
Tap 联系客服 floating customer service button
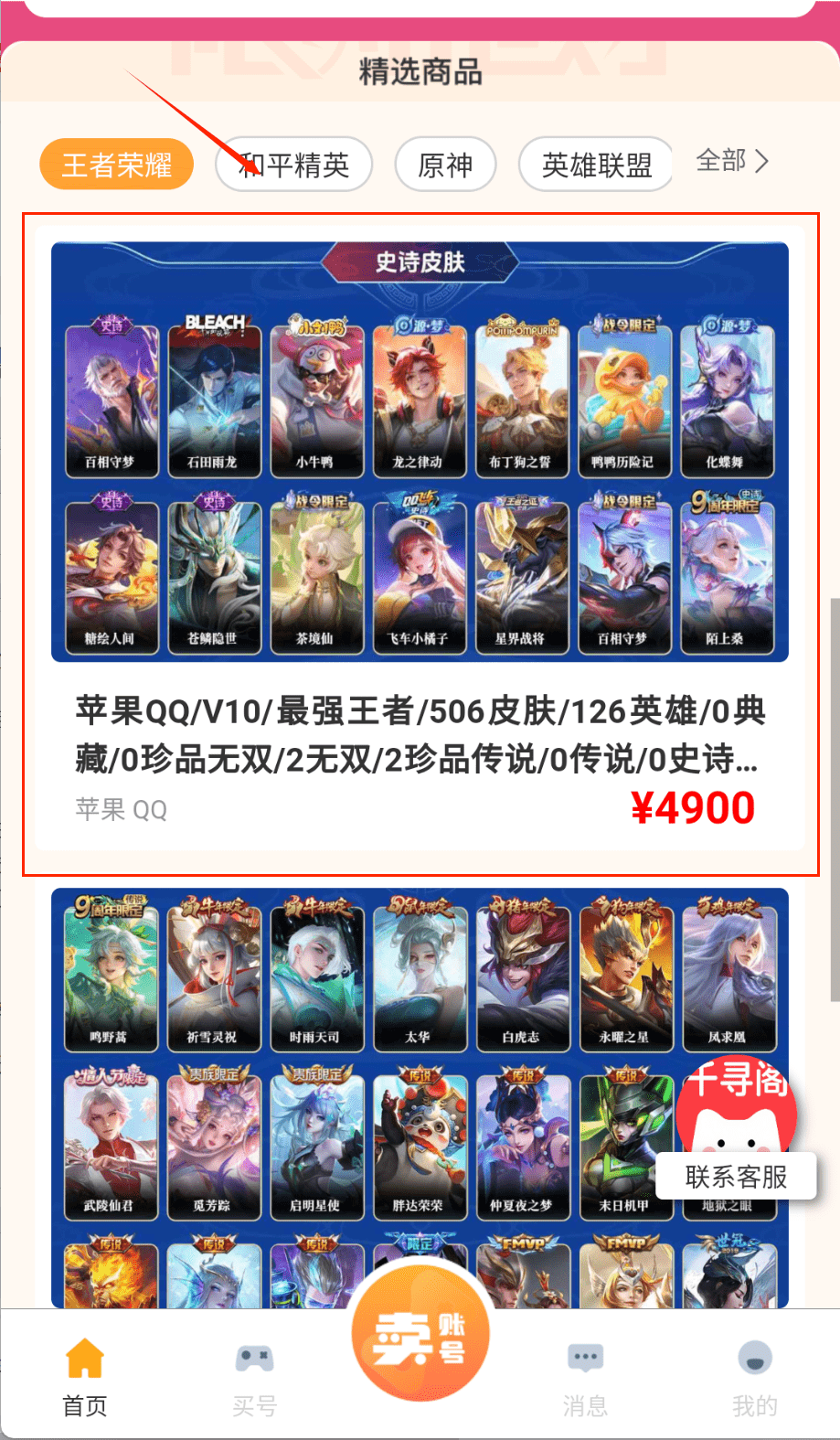point(736,1176)
